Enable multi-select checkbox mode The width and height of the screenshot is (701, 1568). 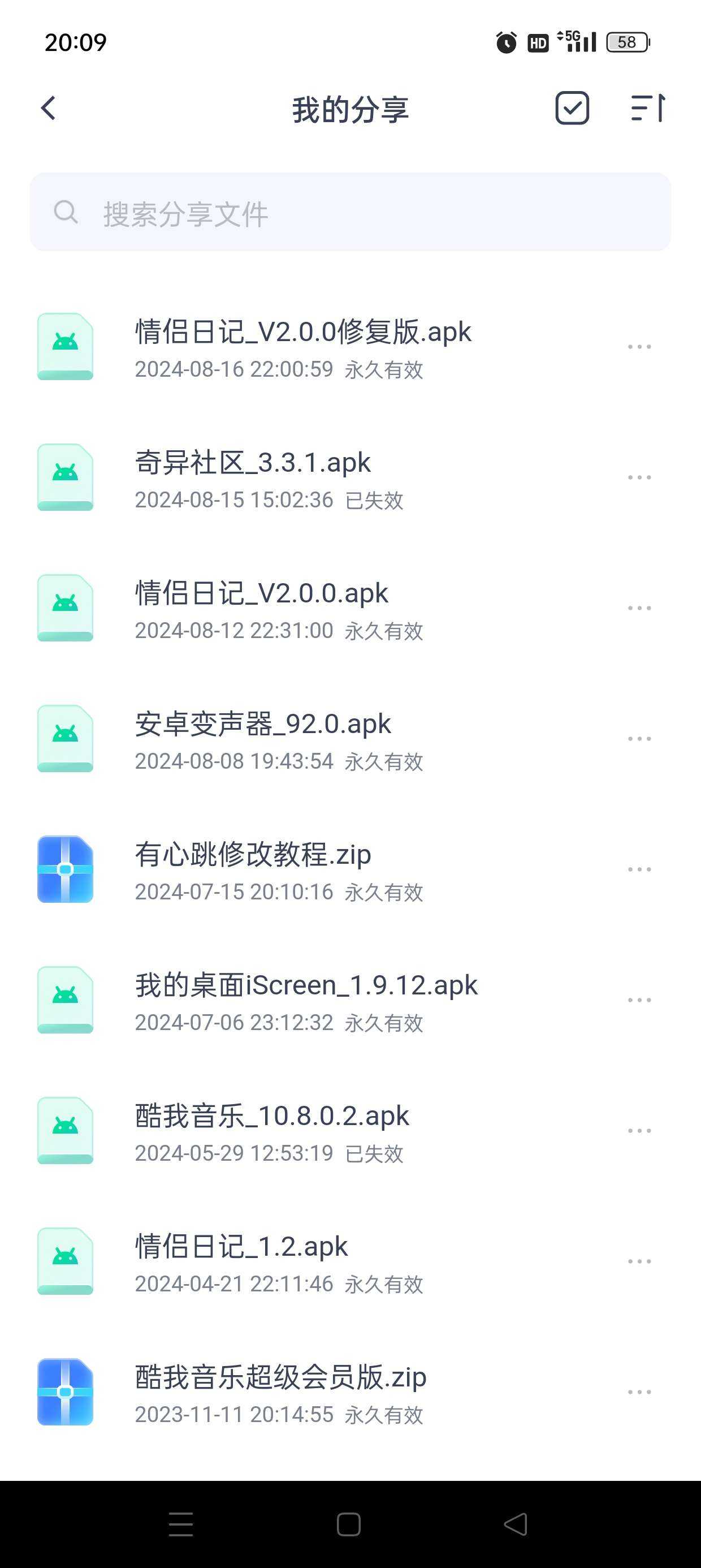[572, 109]
